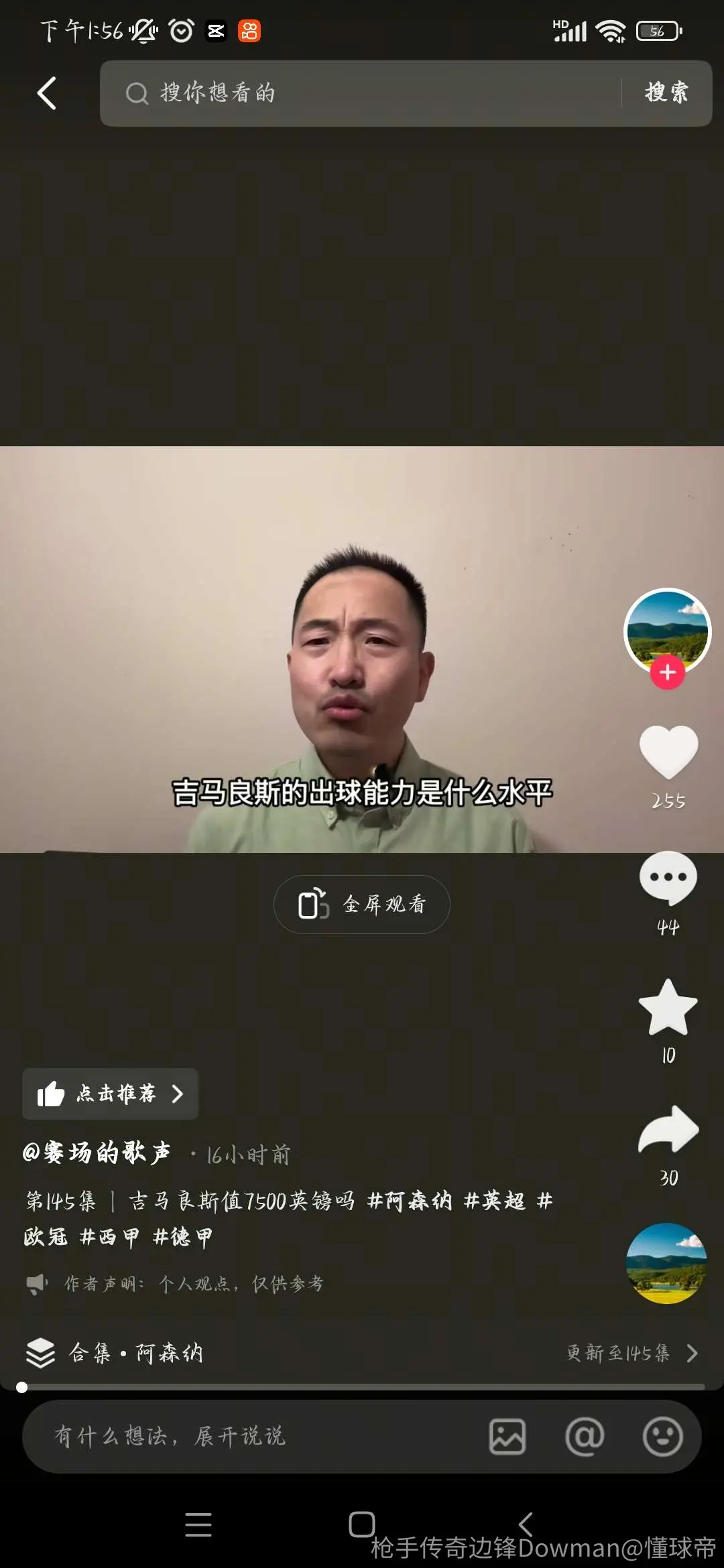Tap the 搜索 button
The width and height of the screenshot is (724, 1568).
click(666, 92)
